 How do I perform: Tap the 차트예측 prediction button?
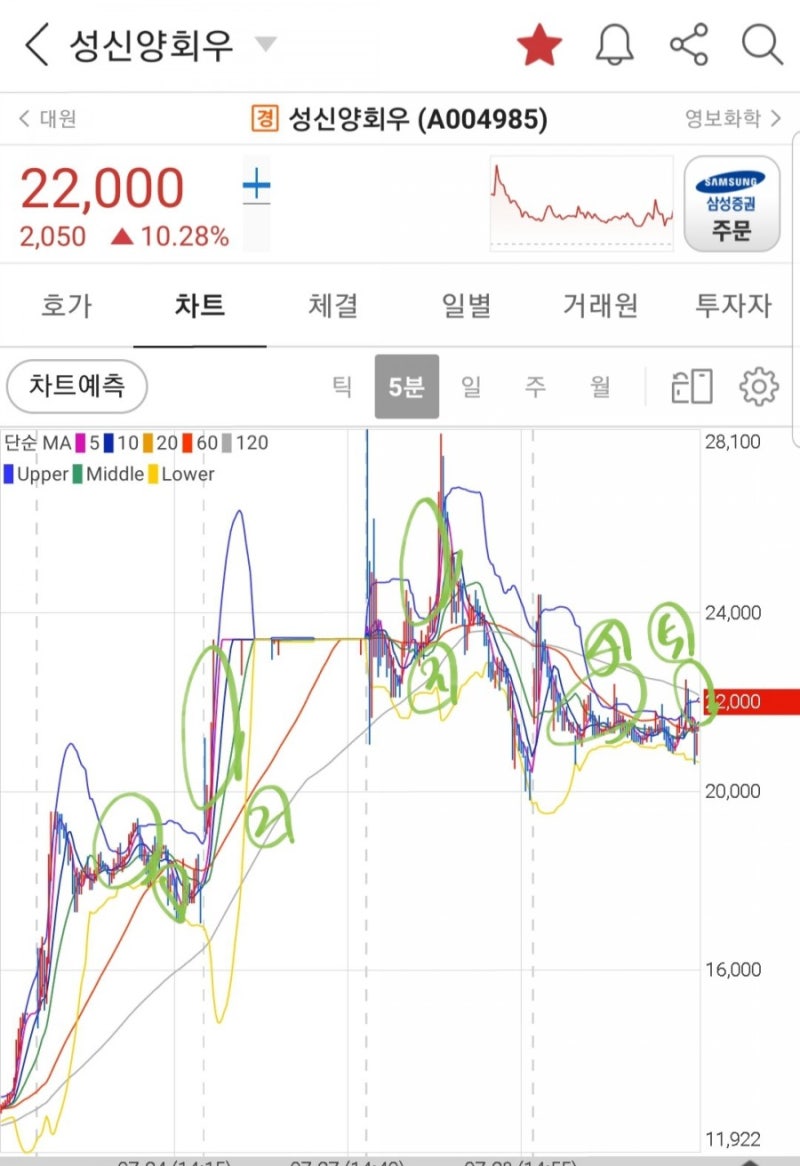coord(77,387)
